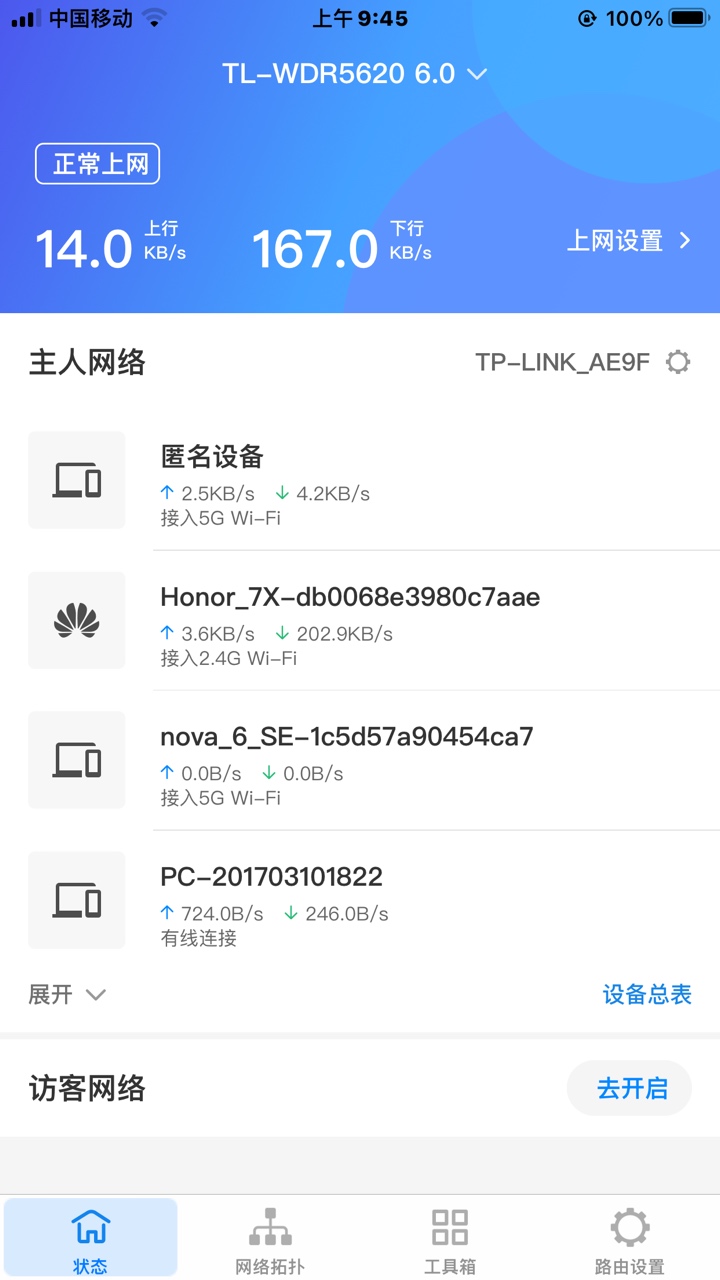720x1280 pixels.
Task: Open the 设备总表 device list
Action: (x=647, y=995)
